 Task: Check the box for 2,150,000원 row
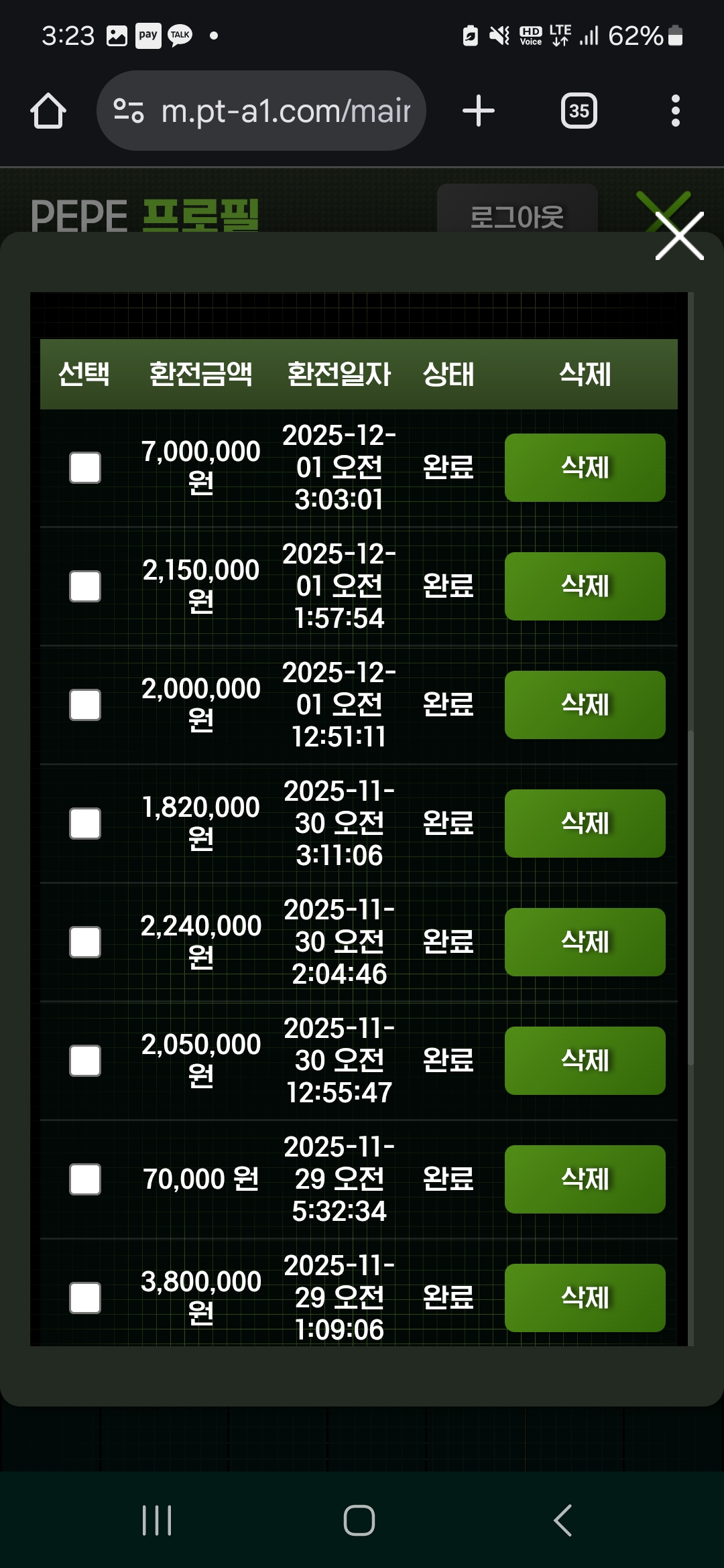[85, 586]
